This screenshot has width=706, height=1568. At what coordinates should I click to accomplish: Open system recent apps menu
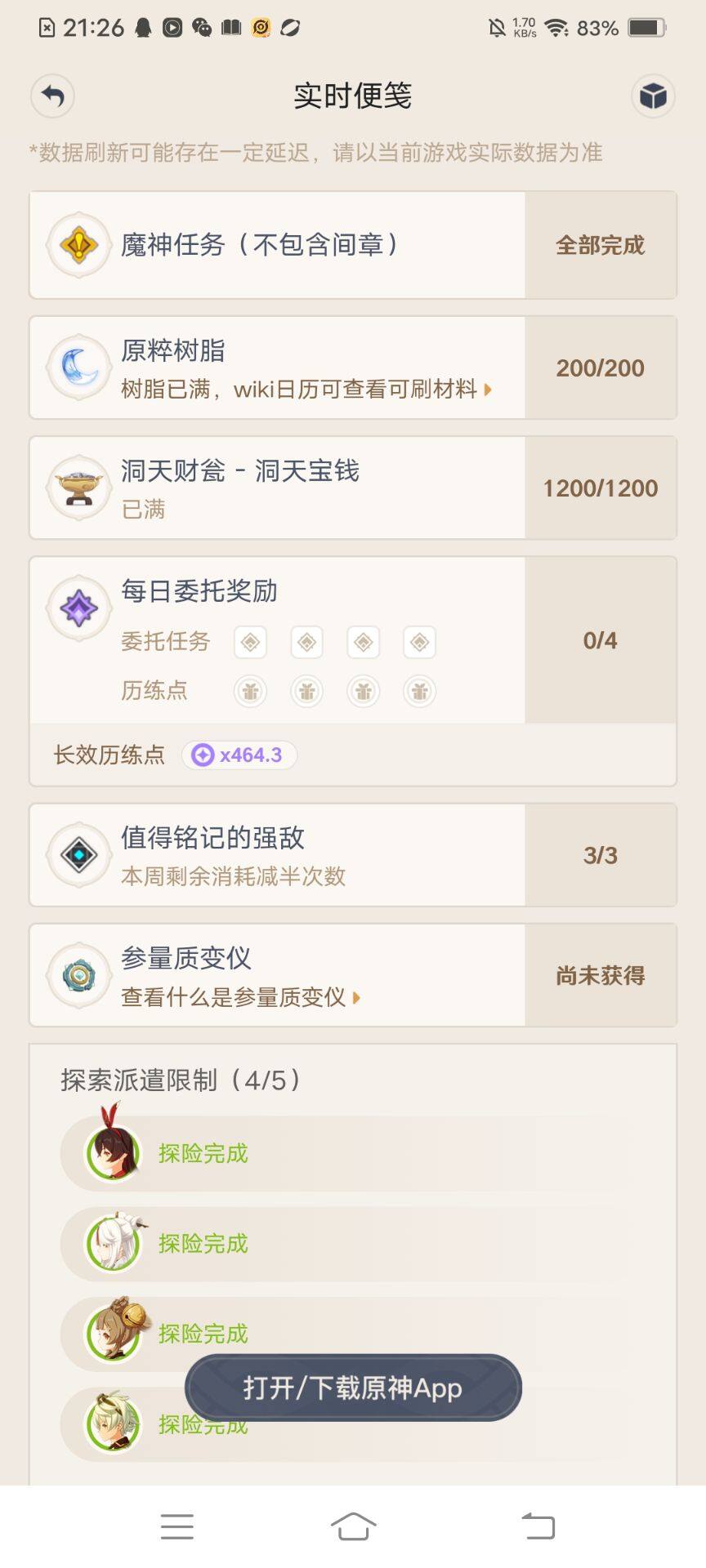(x=176, y=1526)
